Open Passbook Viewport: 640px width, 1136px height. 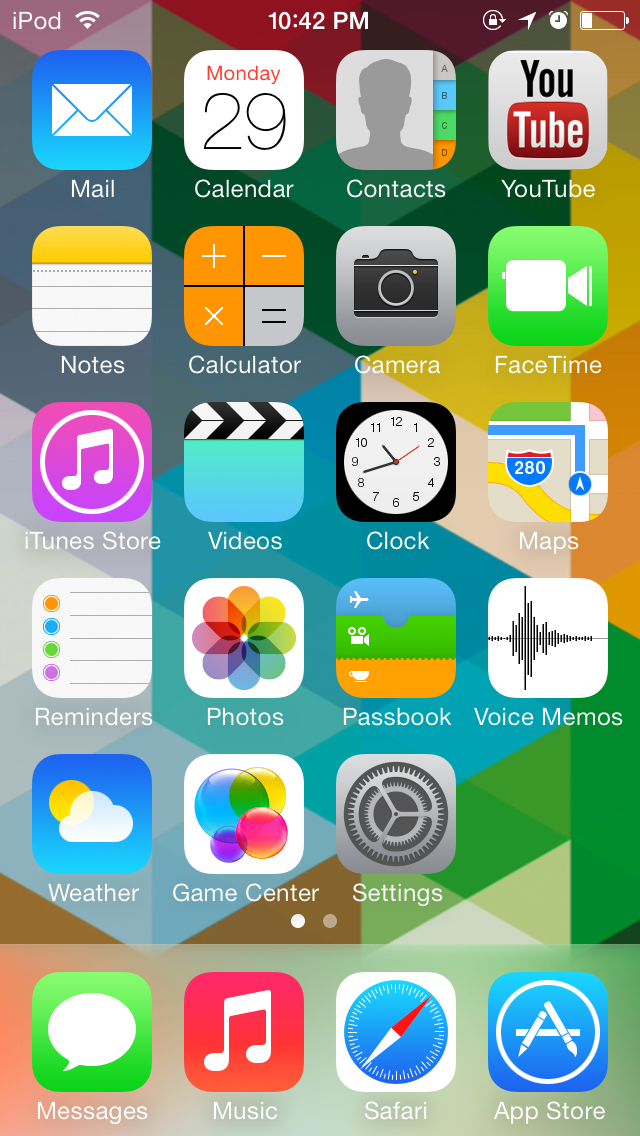click(396, 638)
